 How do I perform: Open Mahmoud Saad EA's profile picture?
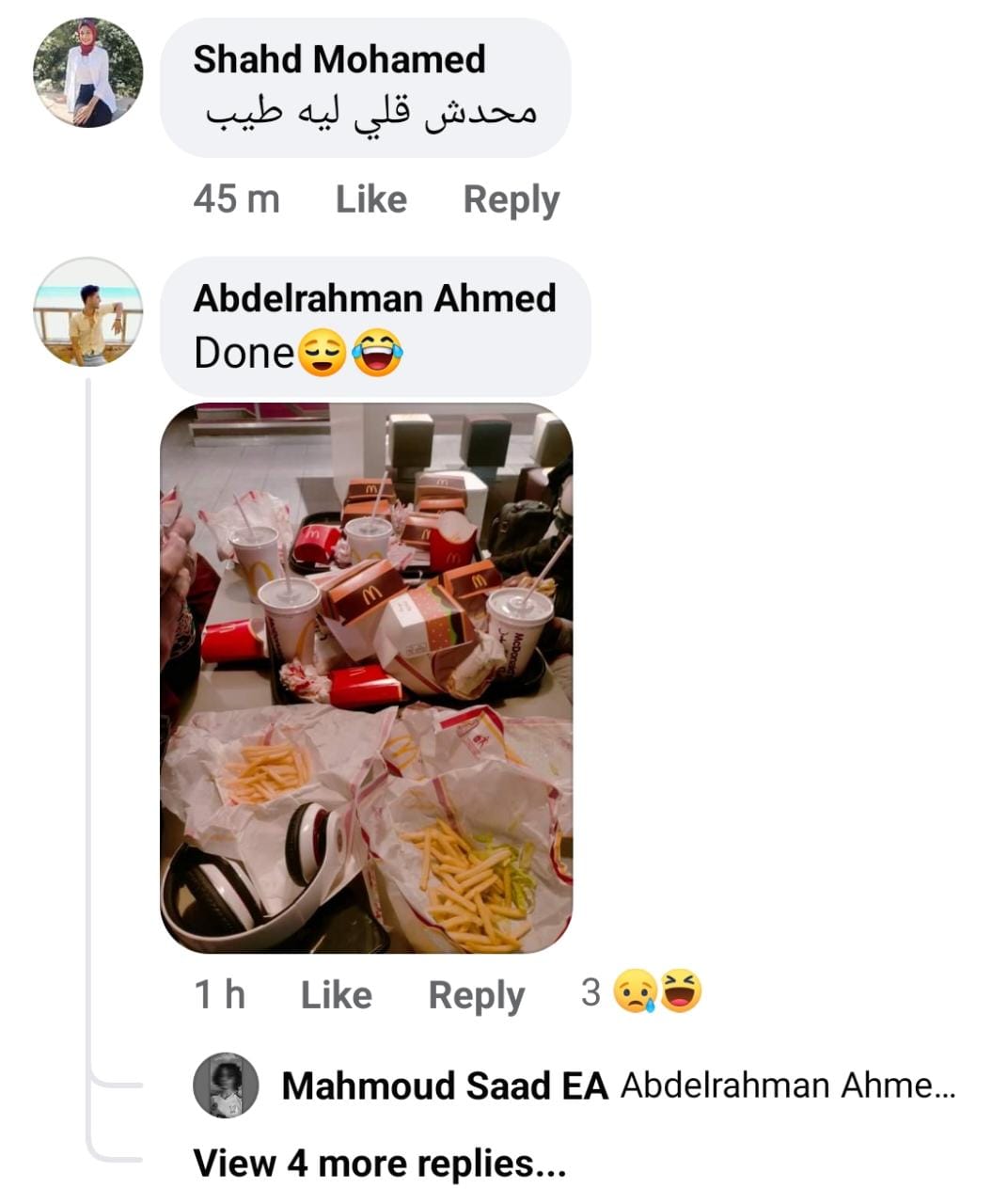click(226, 1085)
